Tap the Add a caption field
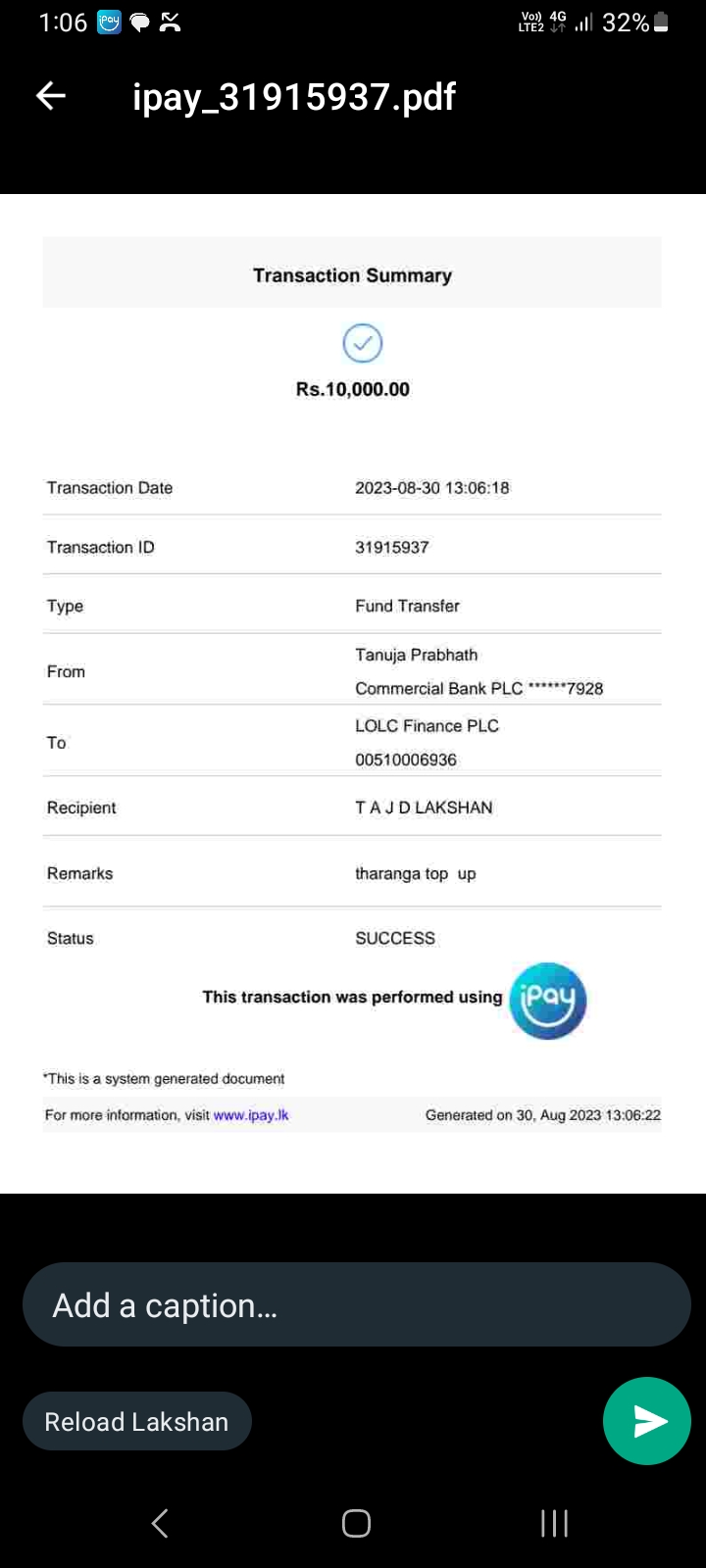The width and height of the screenshot is (706, 1568). pos(356,1305)
